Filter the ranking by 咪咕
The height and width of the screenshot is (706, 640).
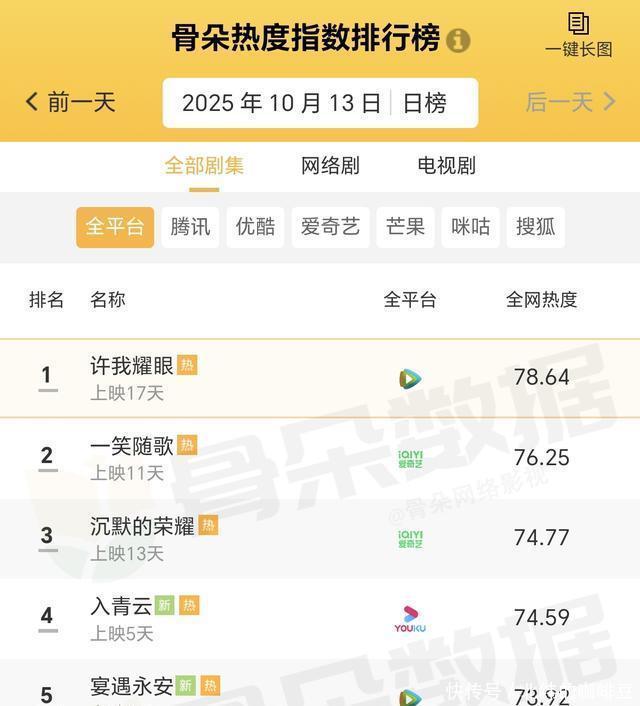pos(471,227)
